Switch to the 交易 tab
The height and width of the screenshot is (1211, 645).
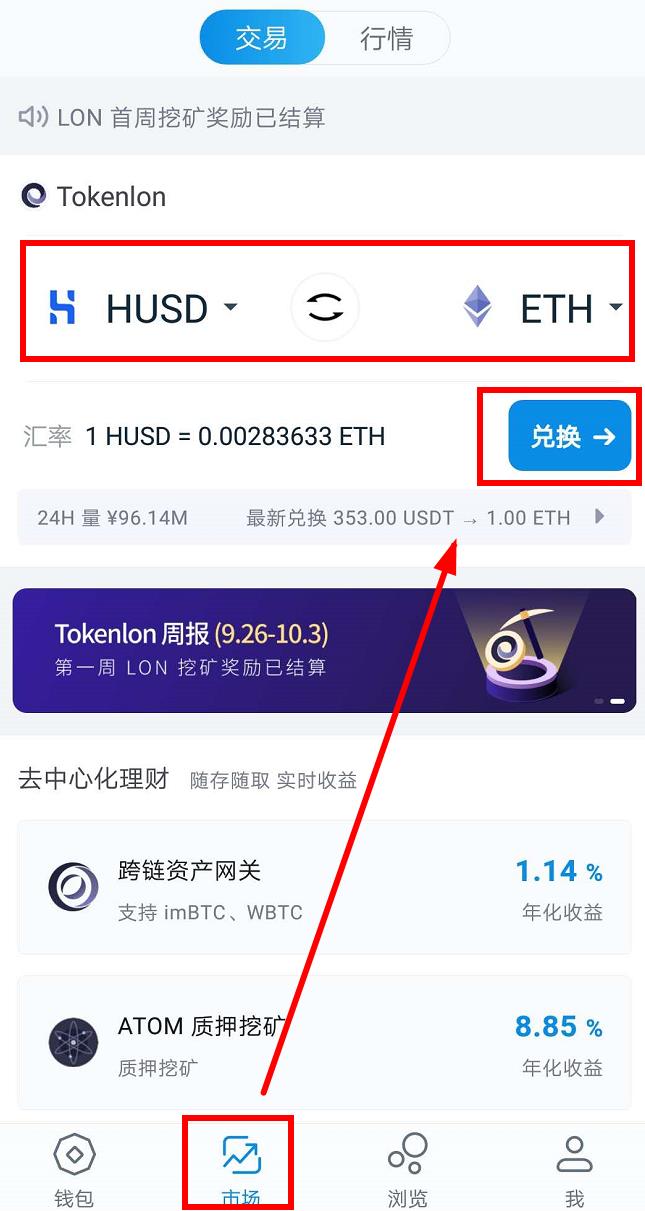coord(262,39)
